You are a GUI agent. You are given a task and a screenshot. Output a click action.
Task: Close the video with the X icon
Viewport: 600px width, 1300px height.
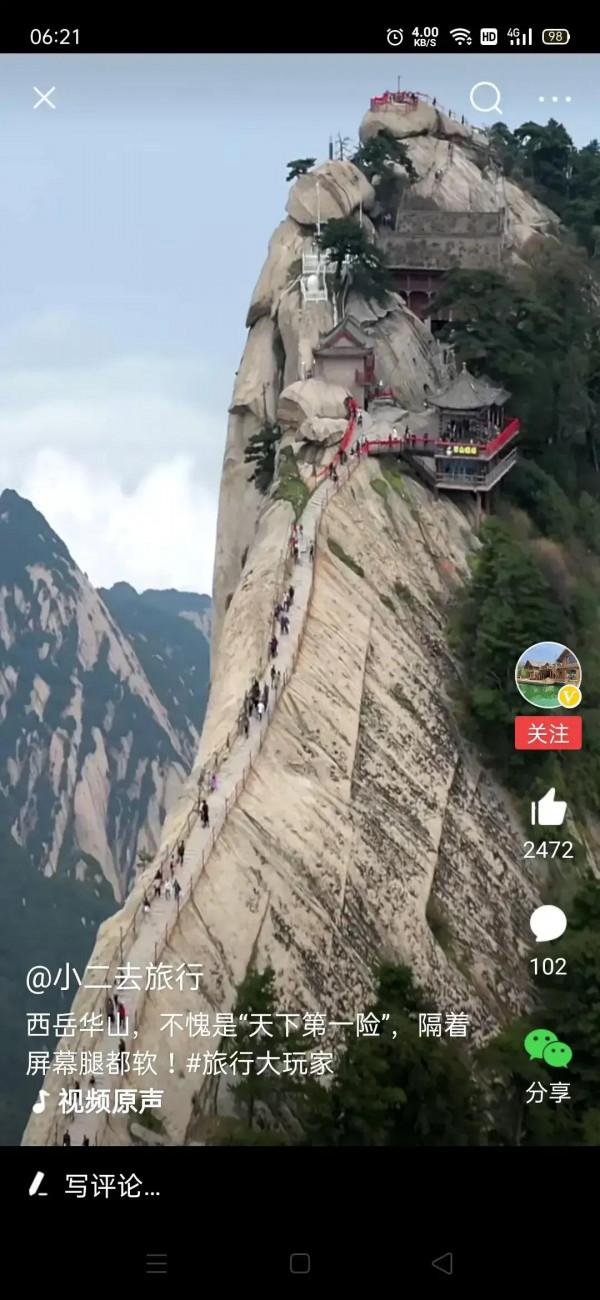(44, 98)
